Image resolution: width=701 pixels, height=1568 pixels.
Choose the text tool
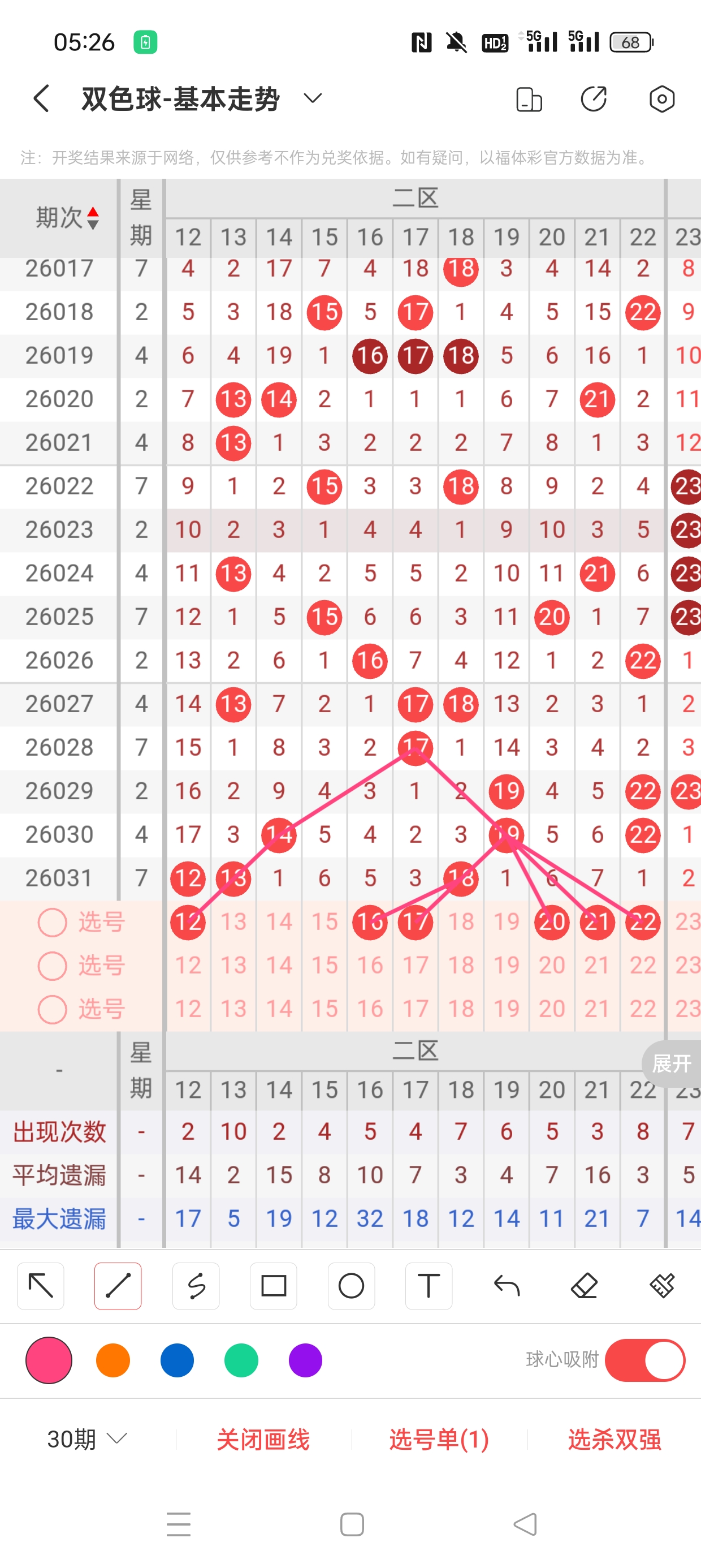(x=429, y=1286)
